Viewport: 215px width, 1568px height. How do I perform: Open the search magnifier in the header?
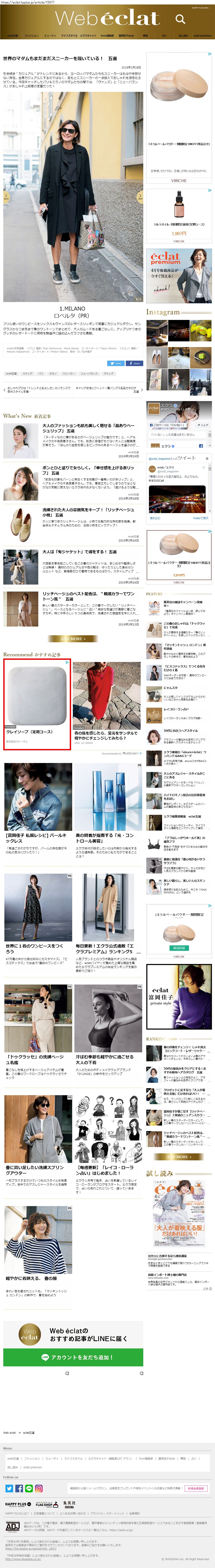coord(180,19)
